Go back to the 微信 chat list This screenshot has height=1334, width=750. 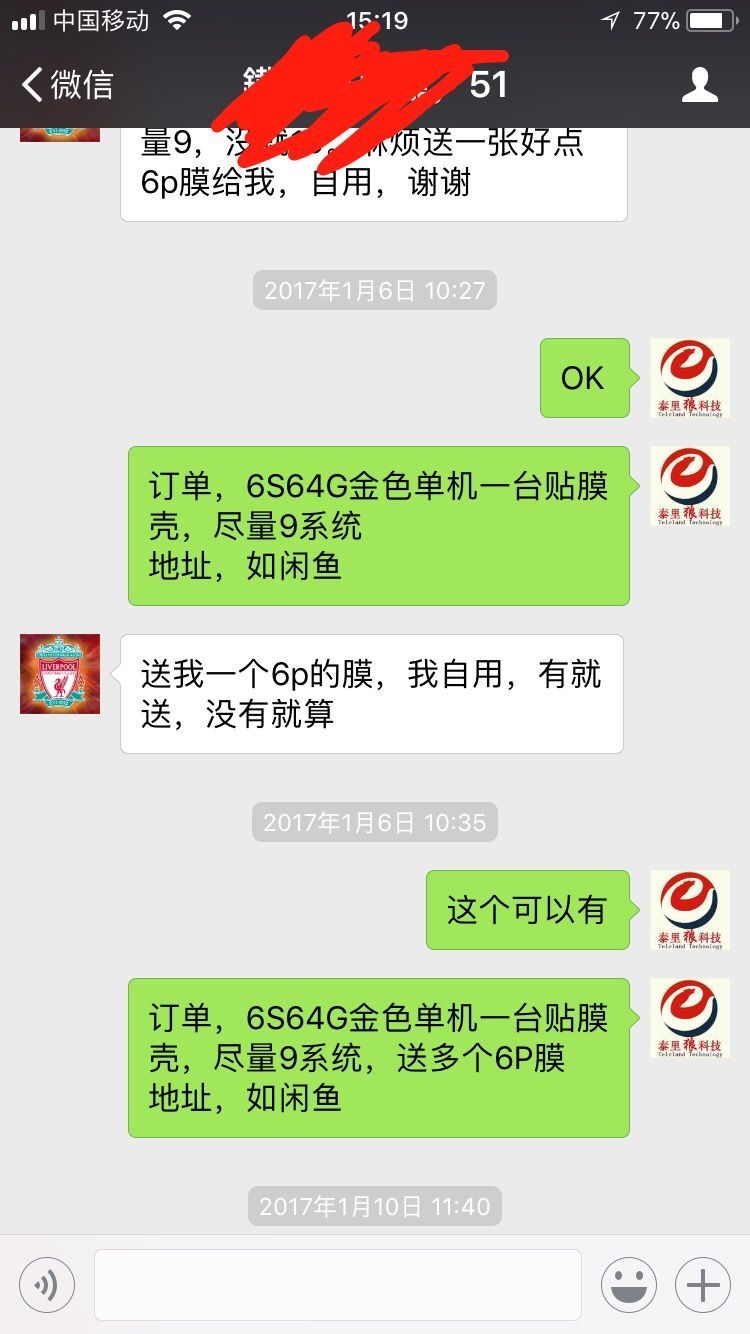68,85
